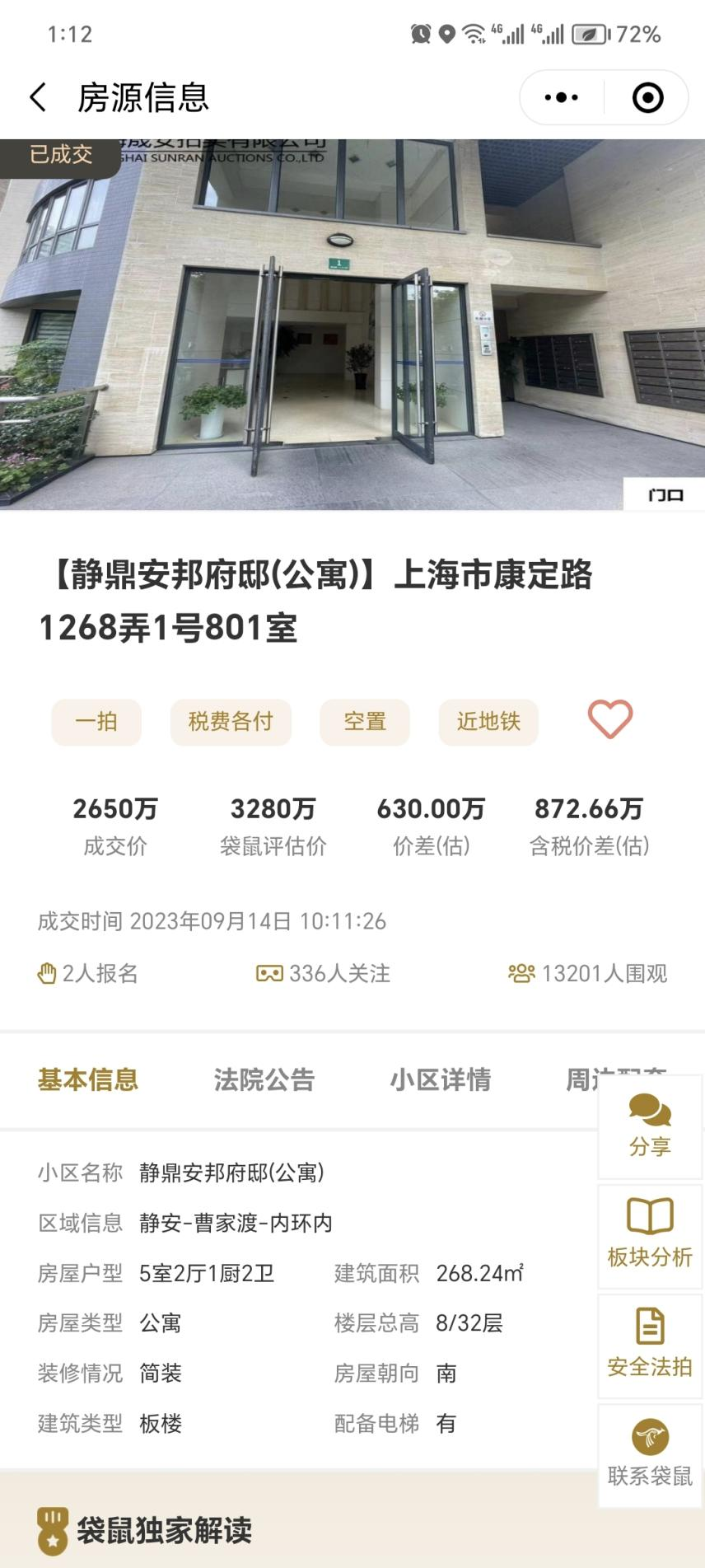
Task: Go back from 房源信息 page
Action: [x=38, y=97]
